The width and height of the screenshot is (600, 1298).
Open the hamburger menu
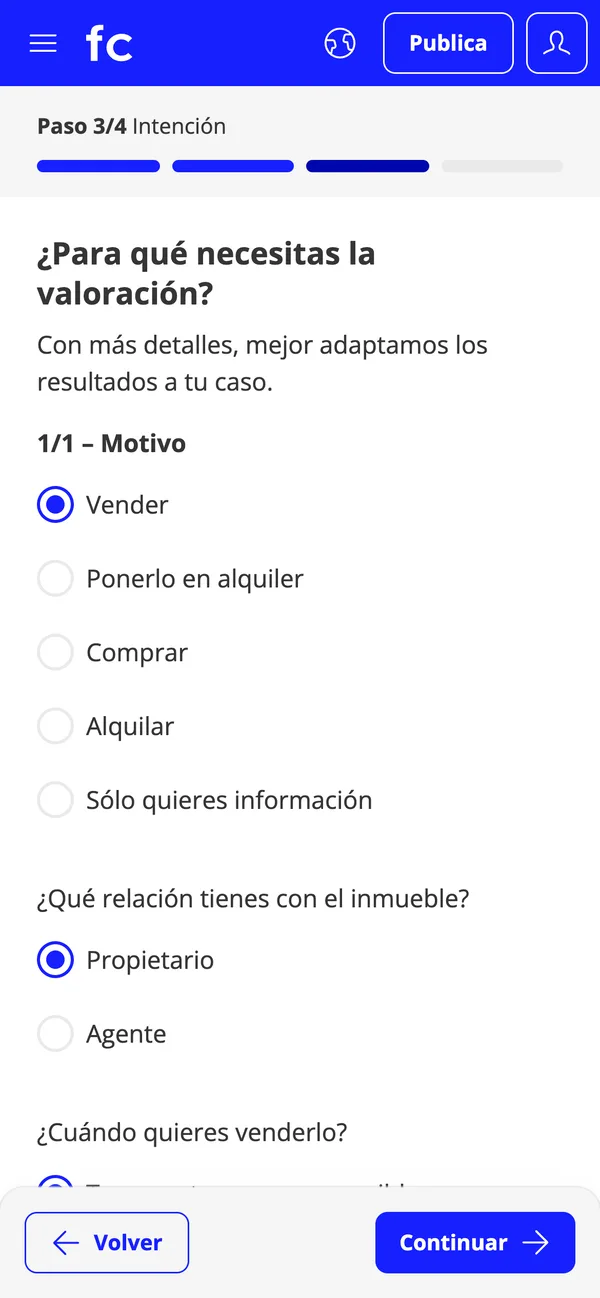(x=43, y=44)
